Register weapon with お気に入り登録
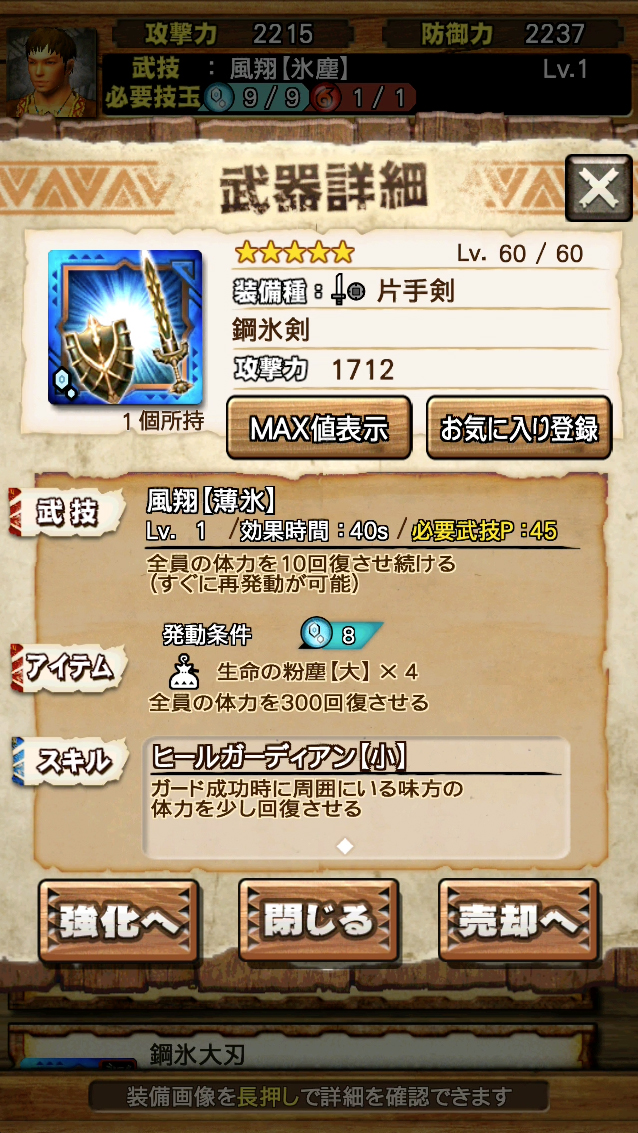The width and height of the screenshot is (638, 1133). 519,428
